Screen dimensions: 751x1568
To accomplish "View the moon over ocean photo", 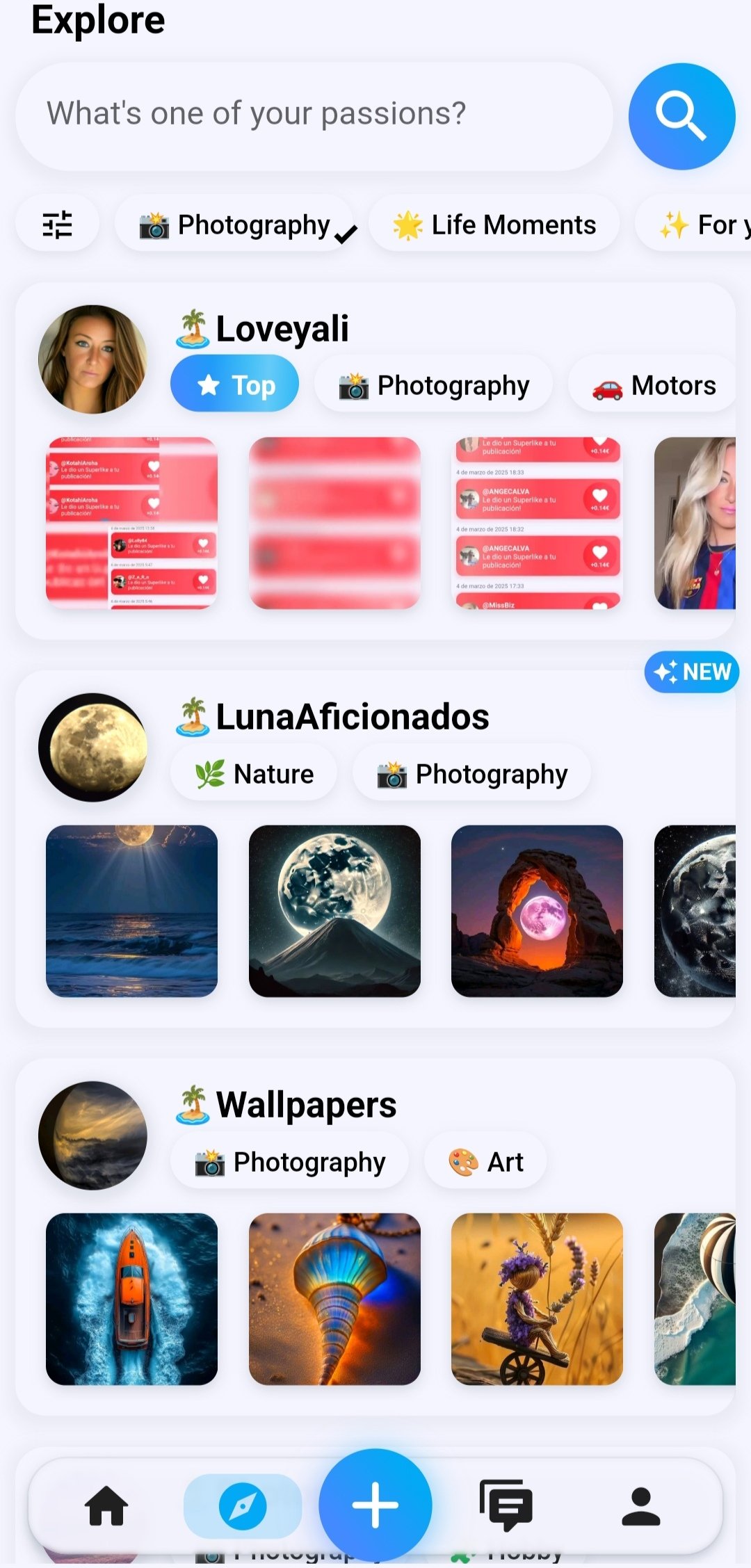I will pos(131,911).
